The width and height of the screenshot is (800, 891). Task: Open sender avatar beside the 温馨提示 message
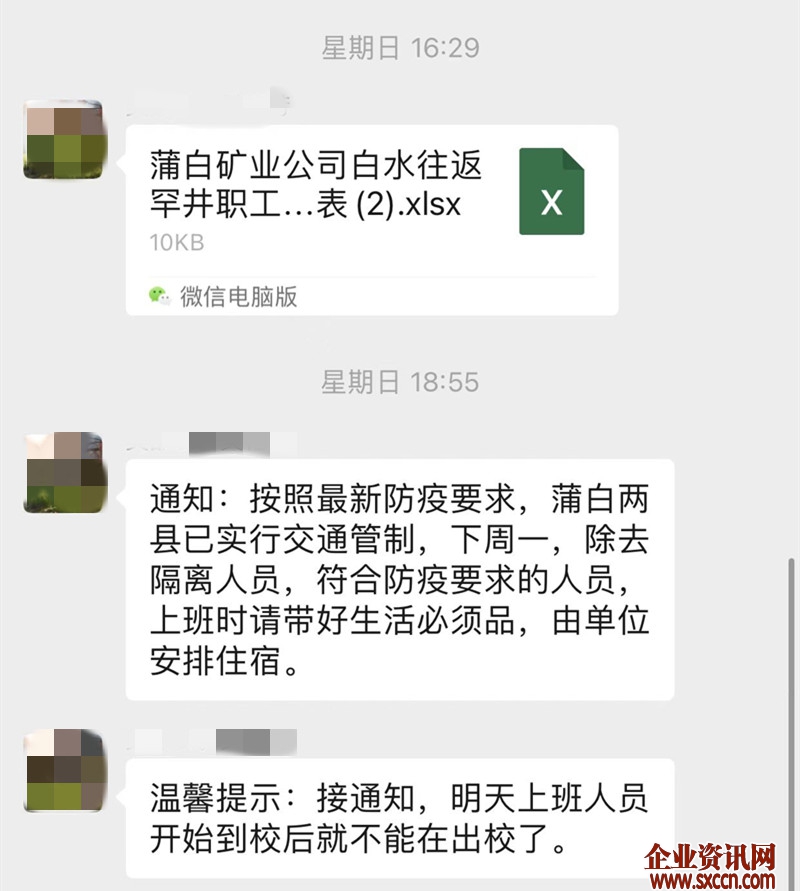click(63, 769)
